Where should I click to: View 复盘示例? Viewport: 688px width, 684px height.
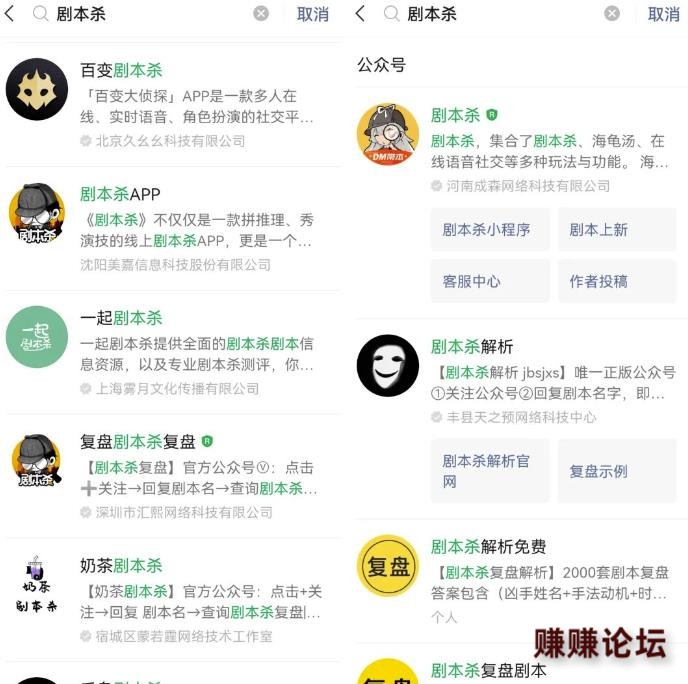(616, 471)
